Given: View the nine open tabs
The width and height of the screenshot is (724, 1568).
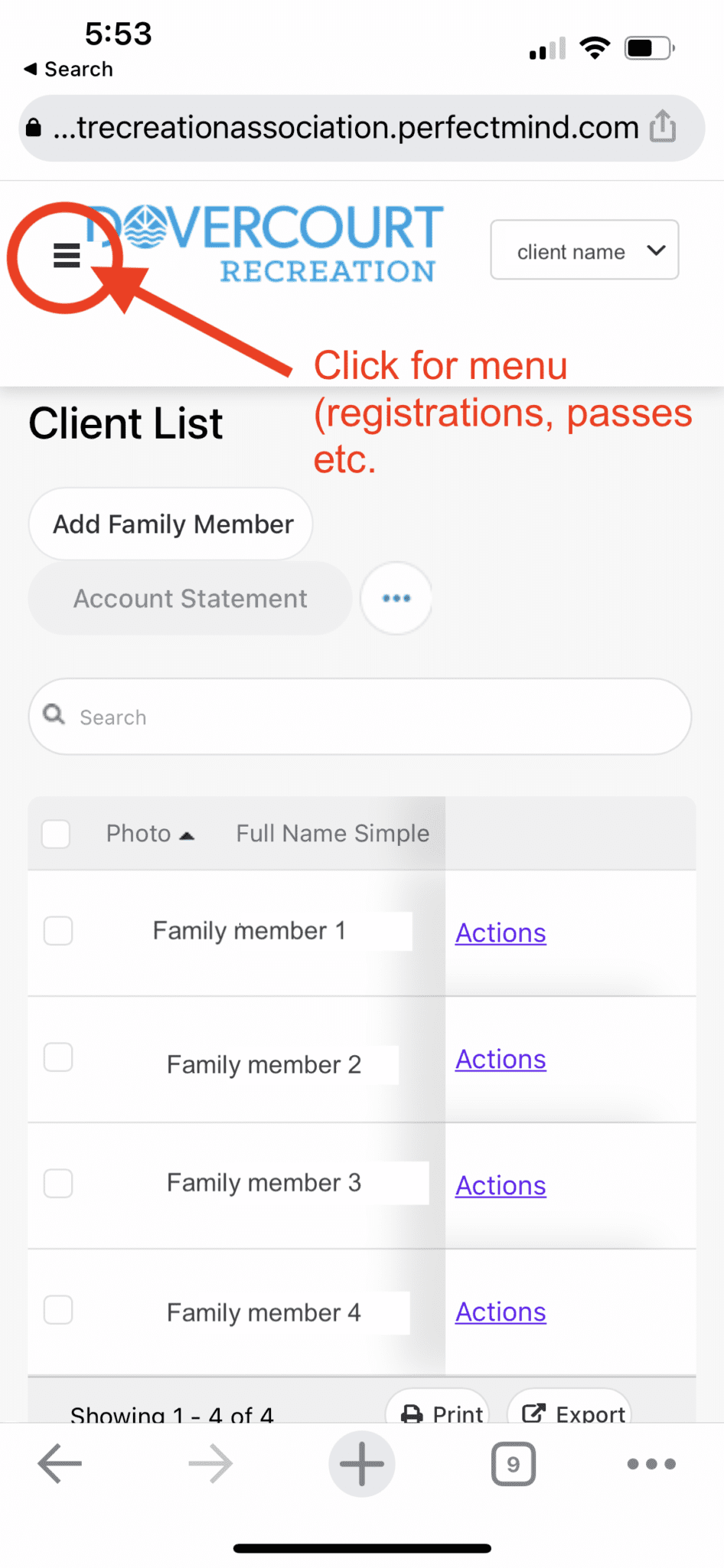Looking at the screenshot, I should click(514, 1464).
